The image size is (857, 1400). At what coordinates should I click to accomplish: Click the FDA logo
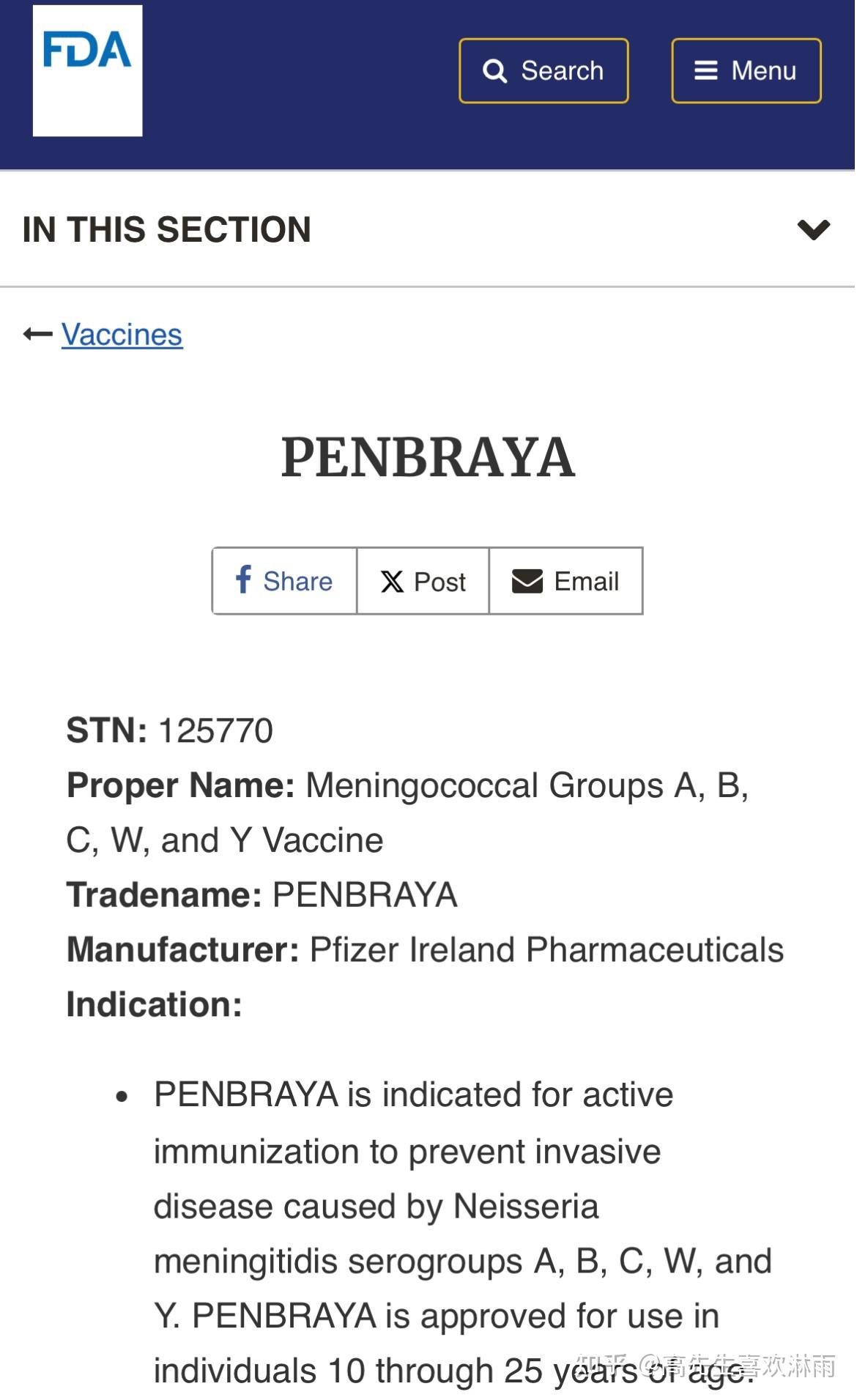coord(87,70)
